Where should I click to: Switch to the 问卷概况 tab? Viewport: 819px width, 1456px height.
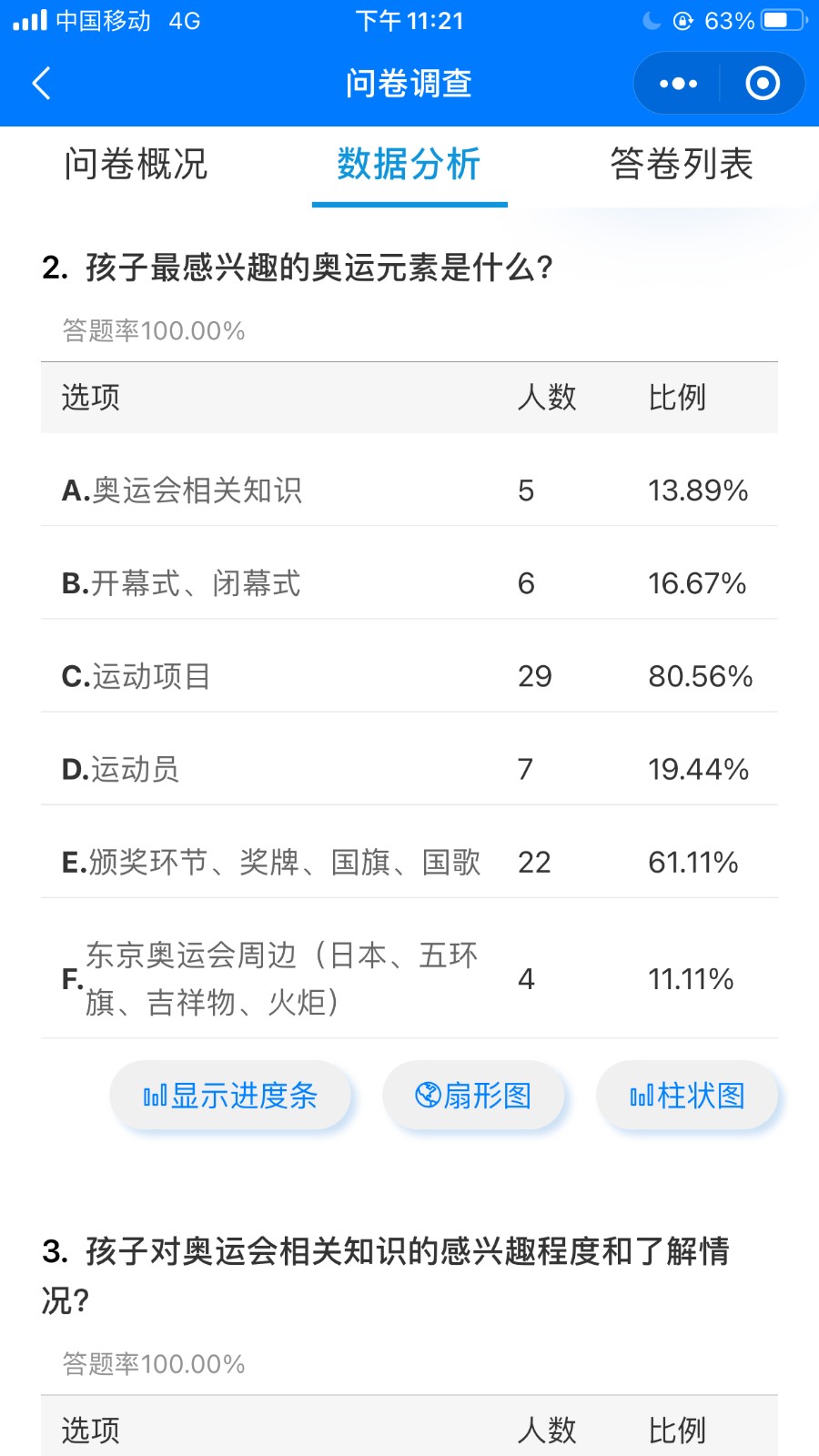136,165
